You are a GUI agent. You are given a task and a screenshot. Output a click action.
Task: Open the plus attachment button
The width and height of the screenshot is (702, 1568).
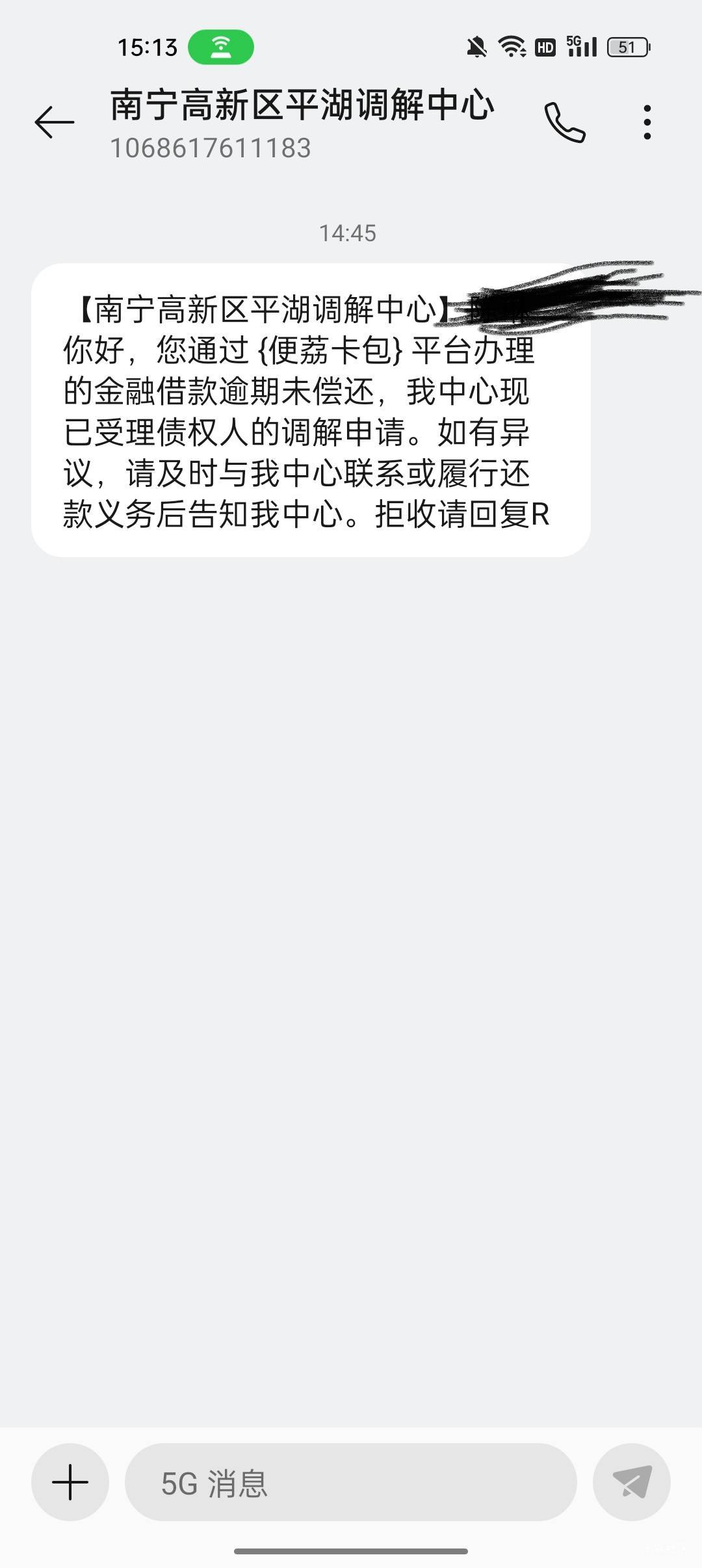(x=70, y=1482)
